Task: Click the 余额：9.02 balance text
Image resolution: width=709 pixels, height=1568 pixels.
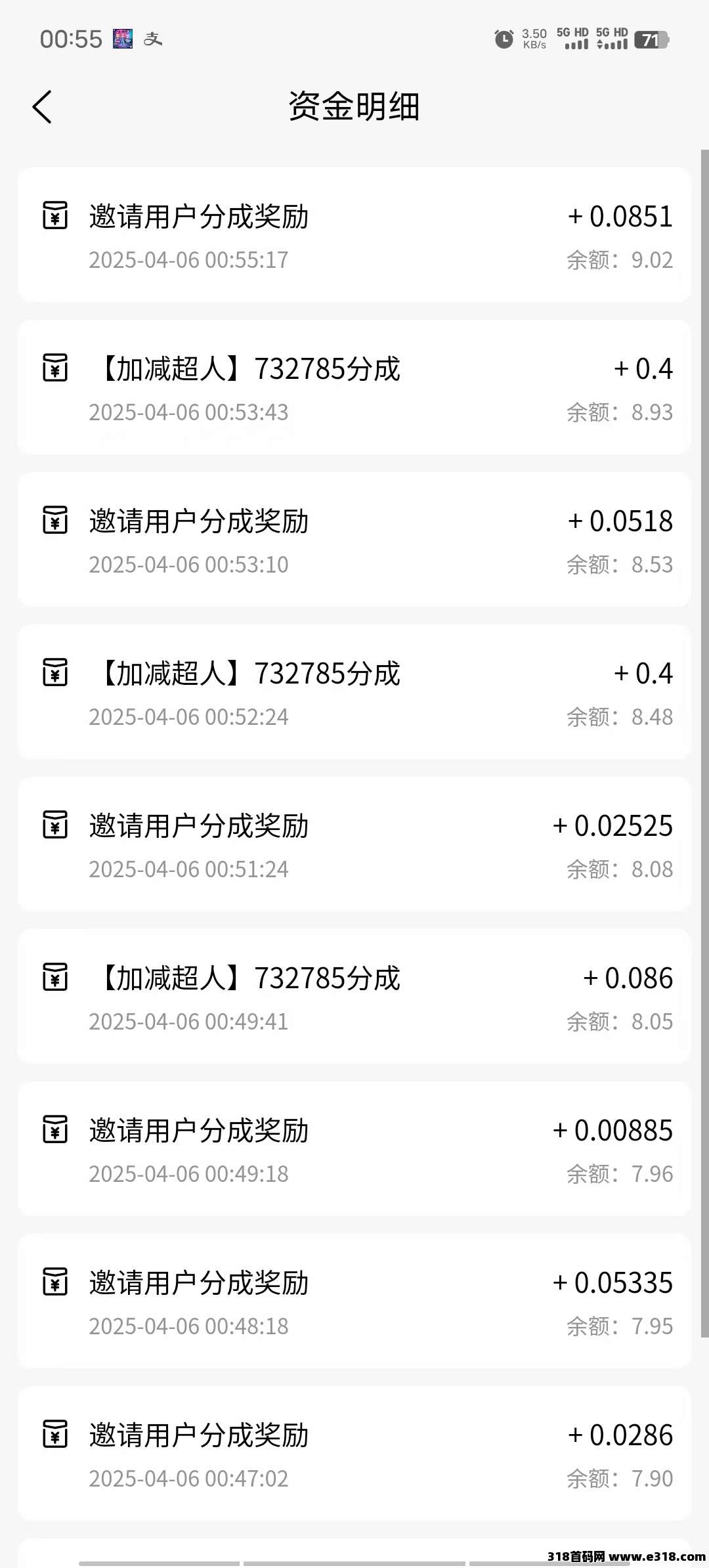Action: [620, 260]
